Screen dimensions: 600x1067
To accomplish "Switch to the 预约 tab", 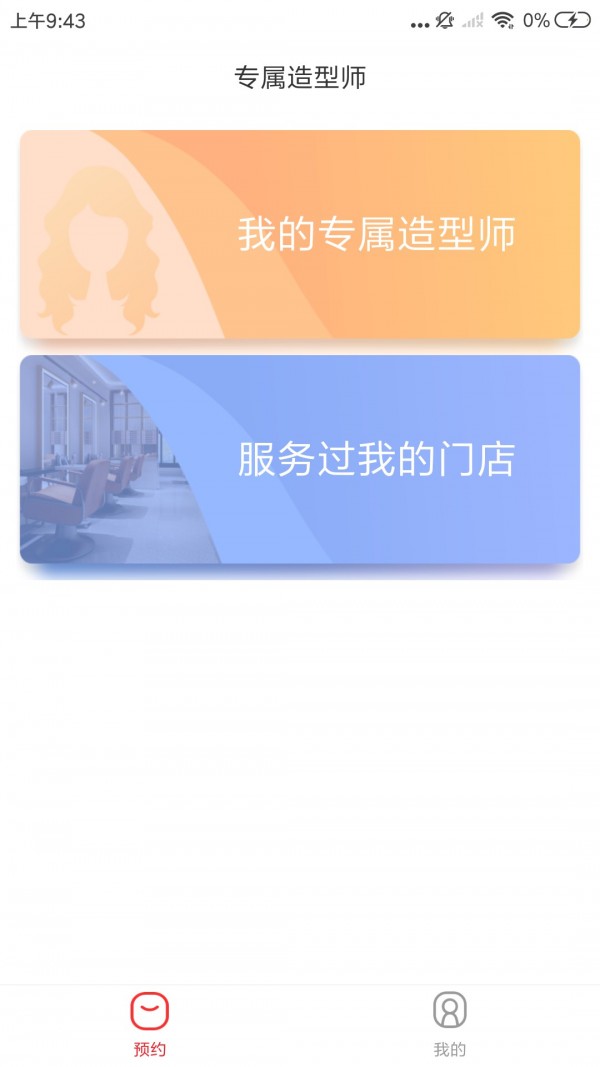I will click(150, 1024).
